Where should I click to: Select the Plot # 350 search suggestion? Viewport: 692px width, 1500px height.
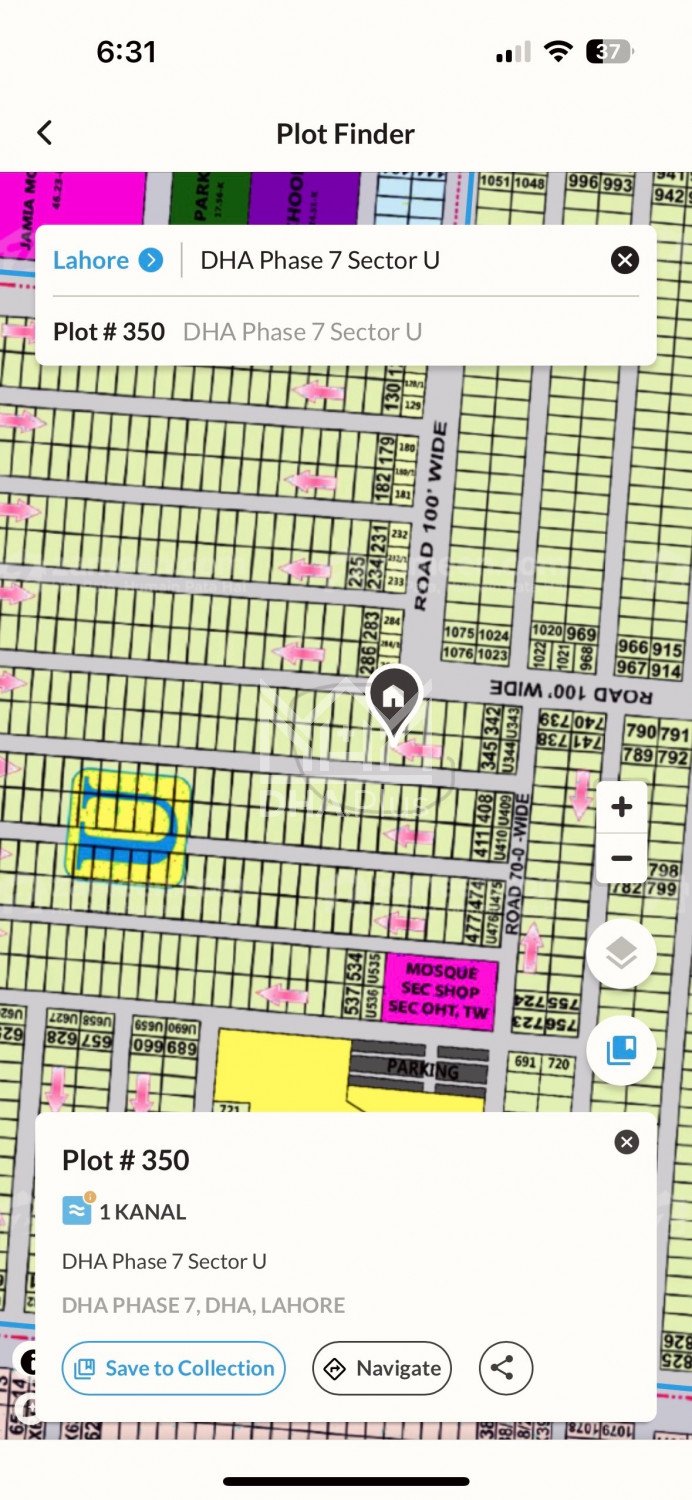click(237, 332)
